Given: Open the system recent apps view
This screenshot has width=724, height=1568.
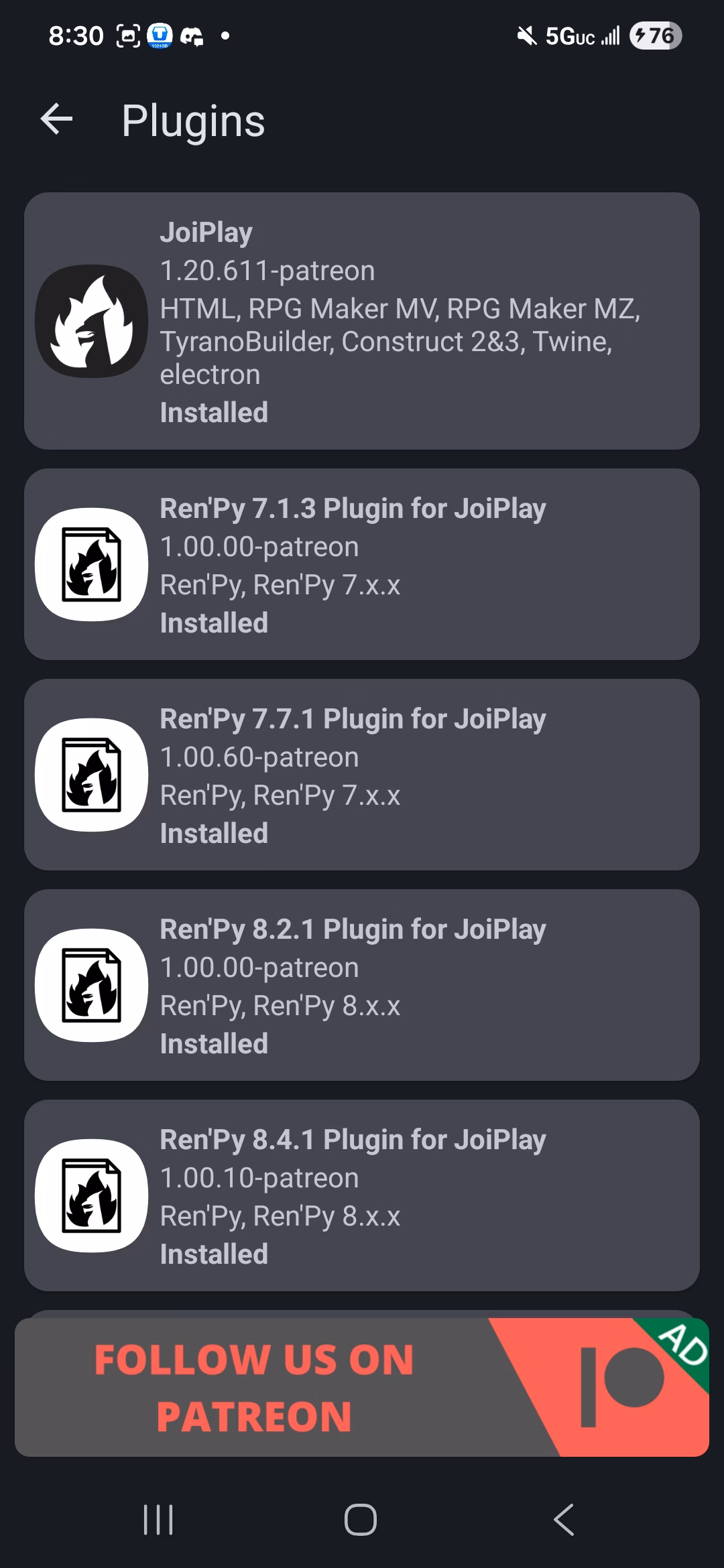Looking at the screenshot, I should 159,1519.
